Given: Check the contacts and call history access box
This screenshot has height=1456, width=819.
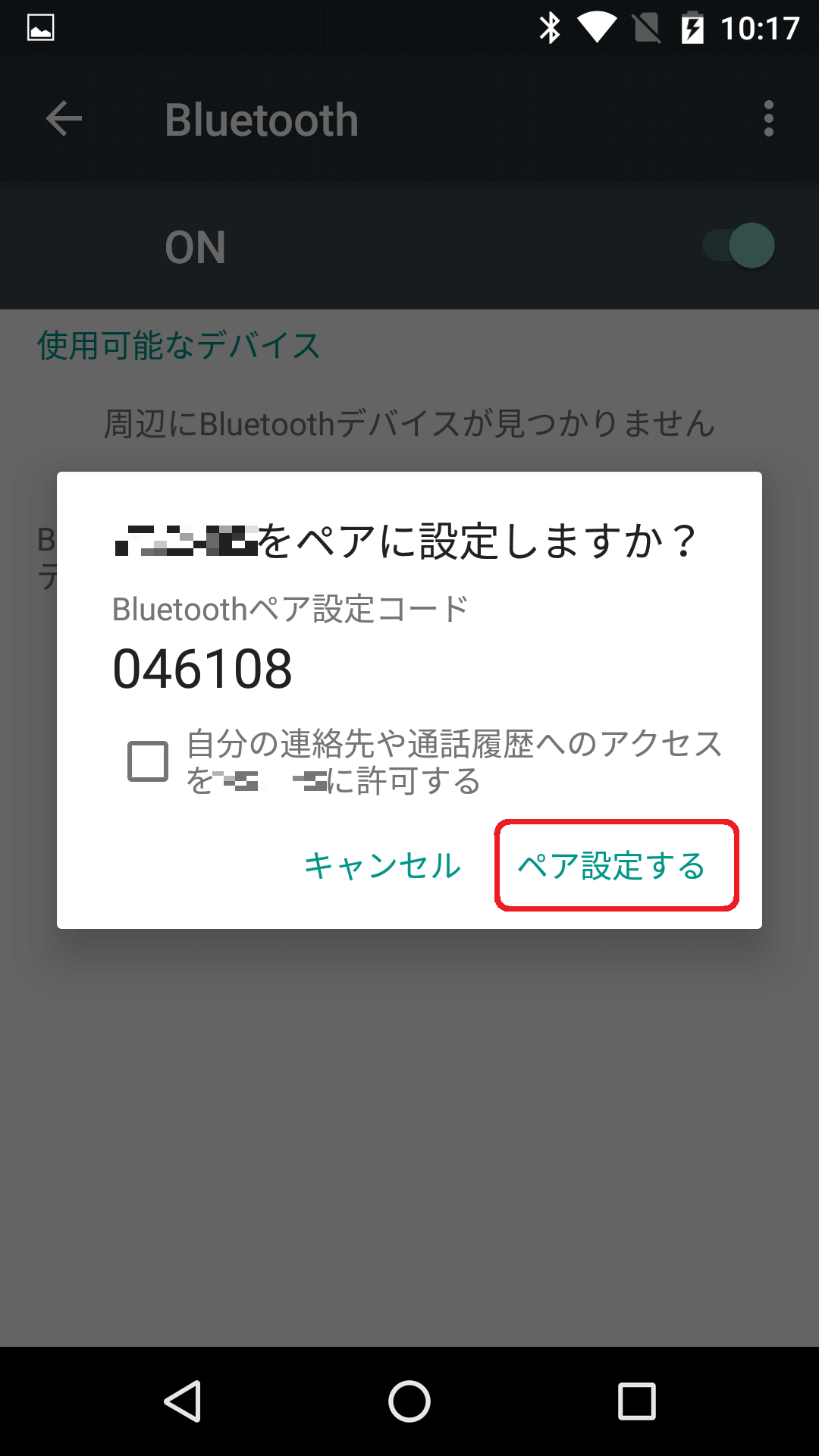Looking at the screenshot, I should (148, 761).
